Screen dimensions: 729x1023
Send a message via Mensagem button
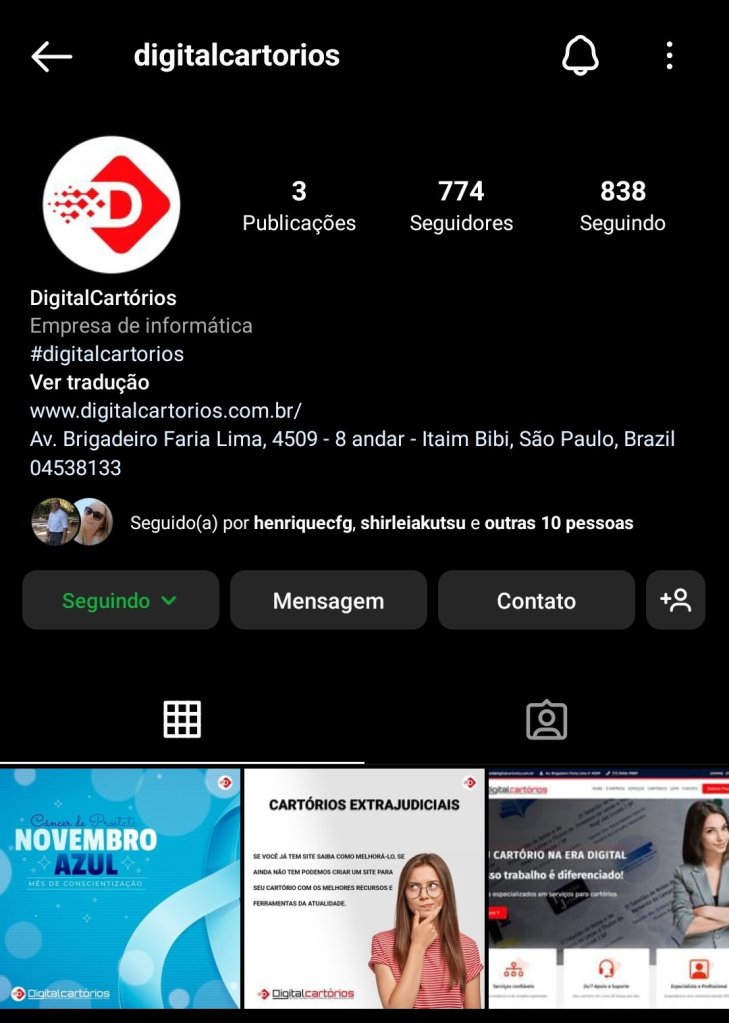pyautogui.click(x=328, y=600)
